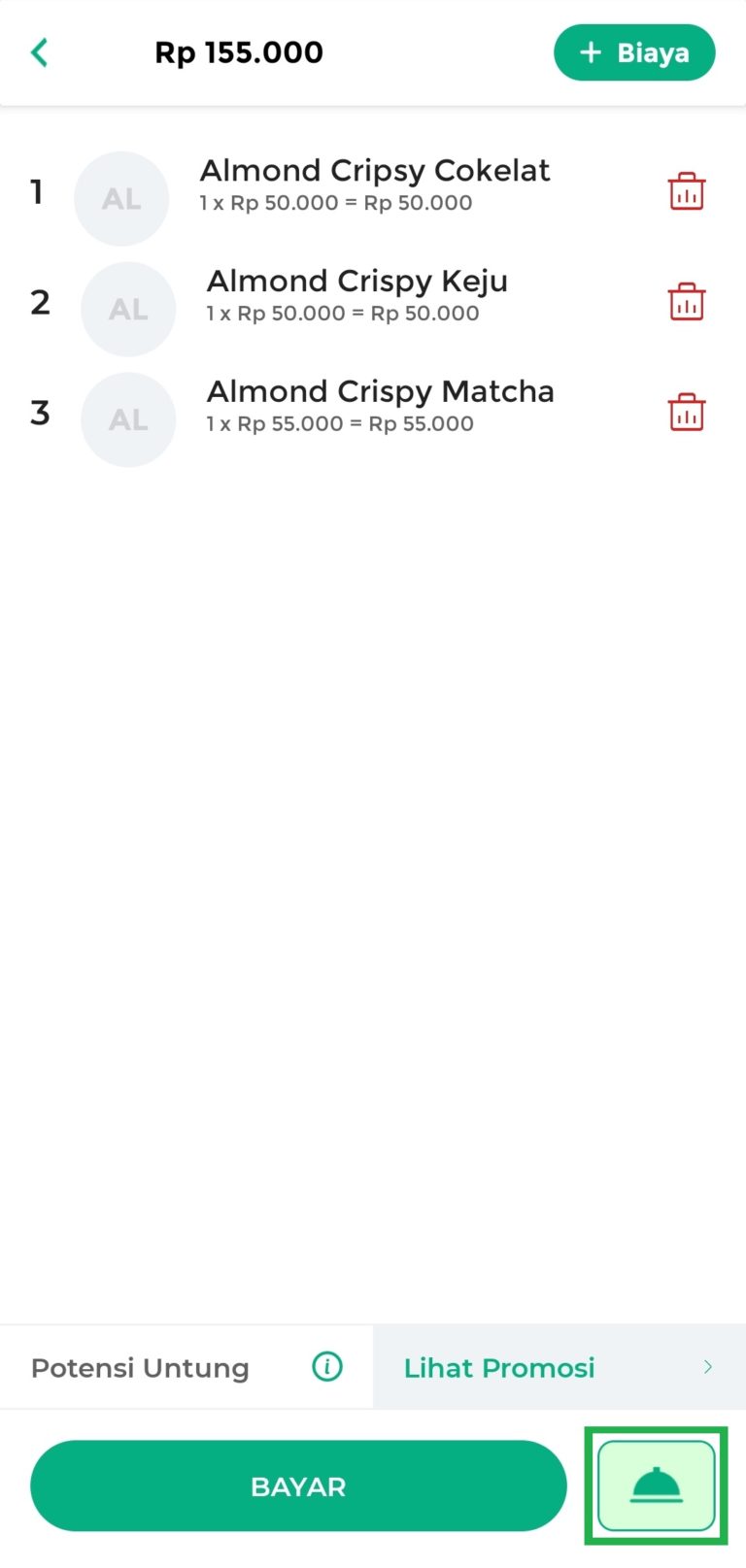746x1568 pixels.
Task: Tap BAYAR to pay
Action: 298,1486
